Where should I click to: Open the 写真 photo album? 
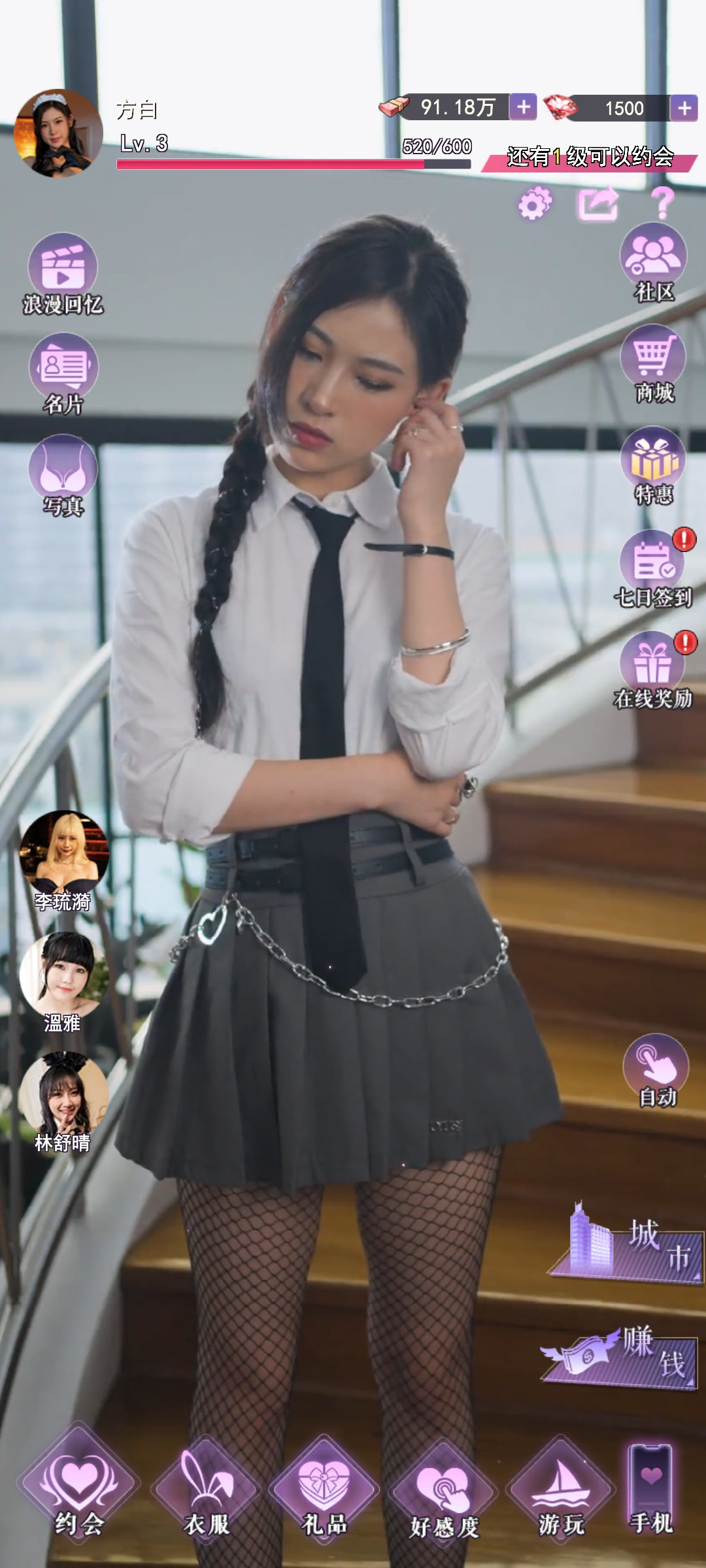tap(63, 475)
